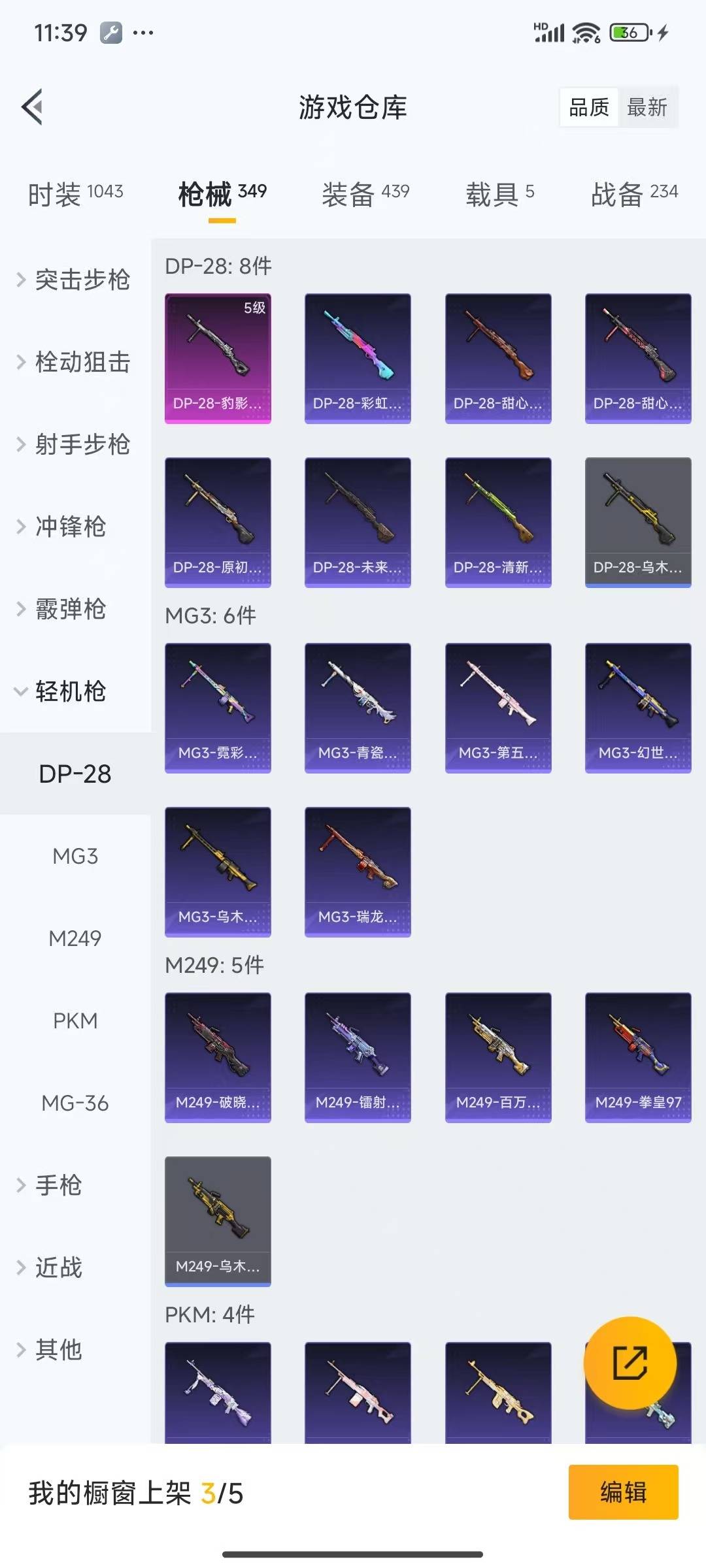Image resolution: width=706 pixels, height=1568 pixels.
Task: Sort by 最新 in the top toggle
Action: click(x=647, y=107)
